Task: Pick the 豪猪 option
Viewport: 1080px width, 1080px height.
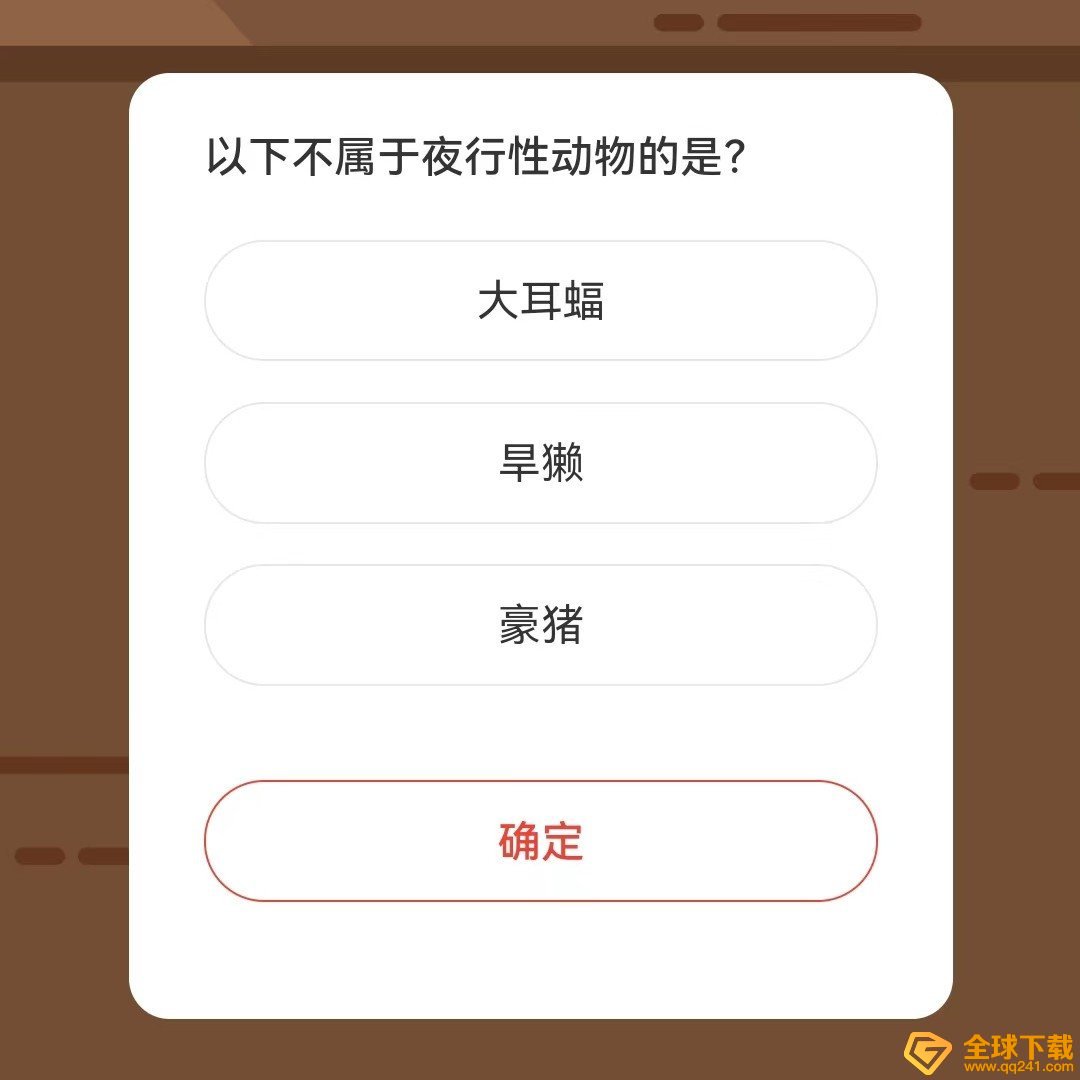Action: pyautogui.click(x=540, y=625)
